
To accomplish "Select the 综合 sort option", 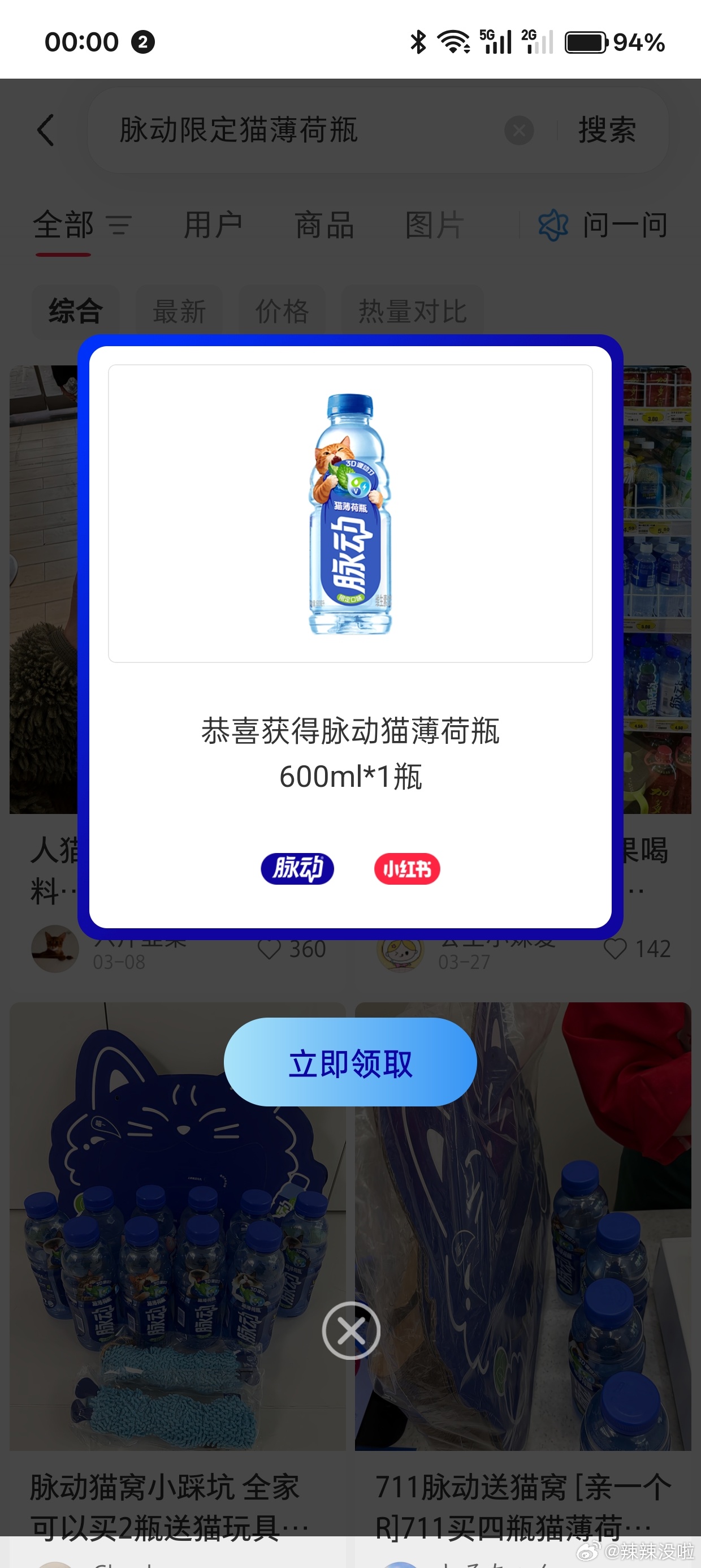I will pos(75,312).
